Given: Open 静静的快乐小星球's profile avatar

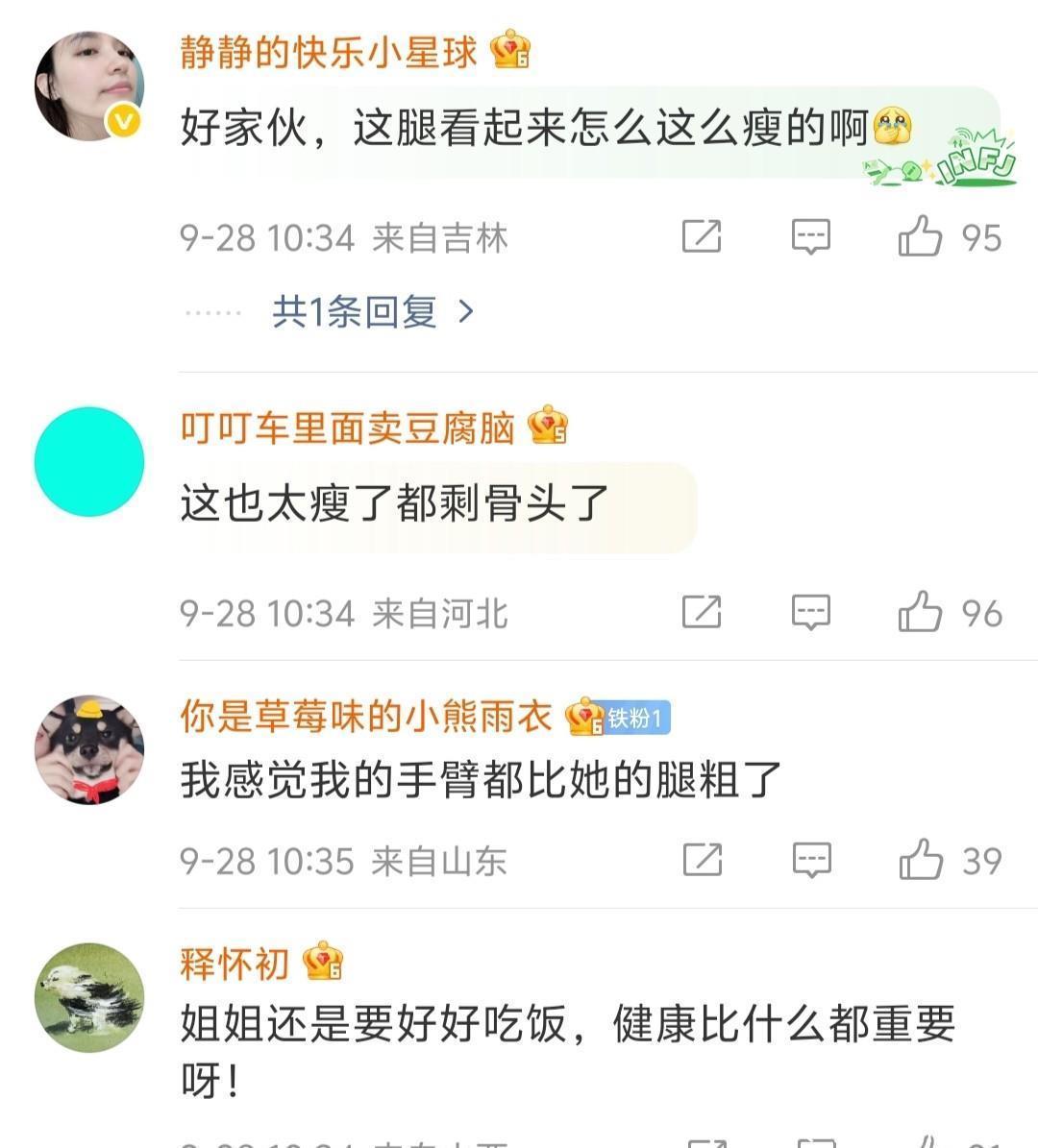Looking at the screenshot, I should coord(89,86).
